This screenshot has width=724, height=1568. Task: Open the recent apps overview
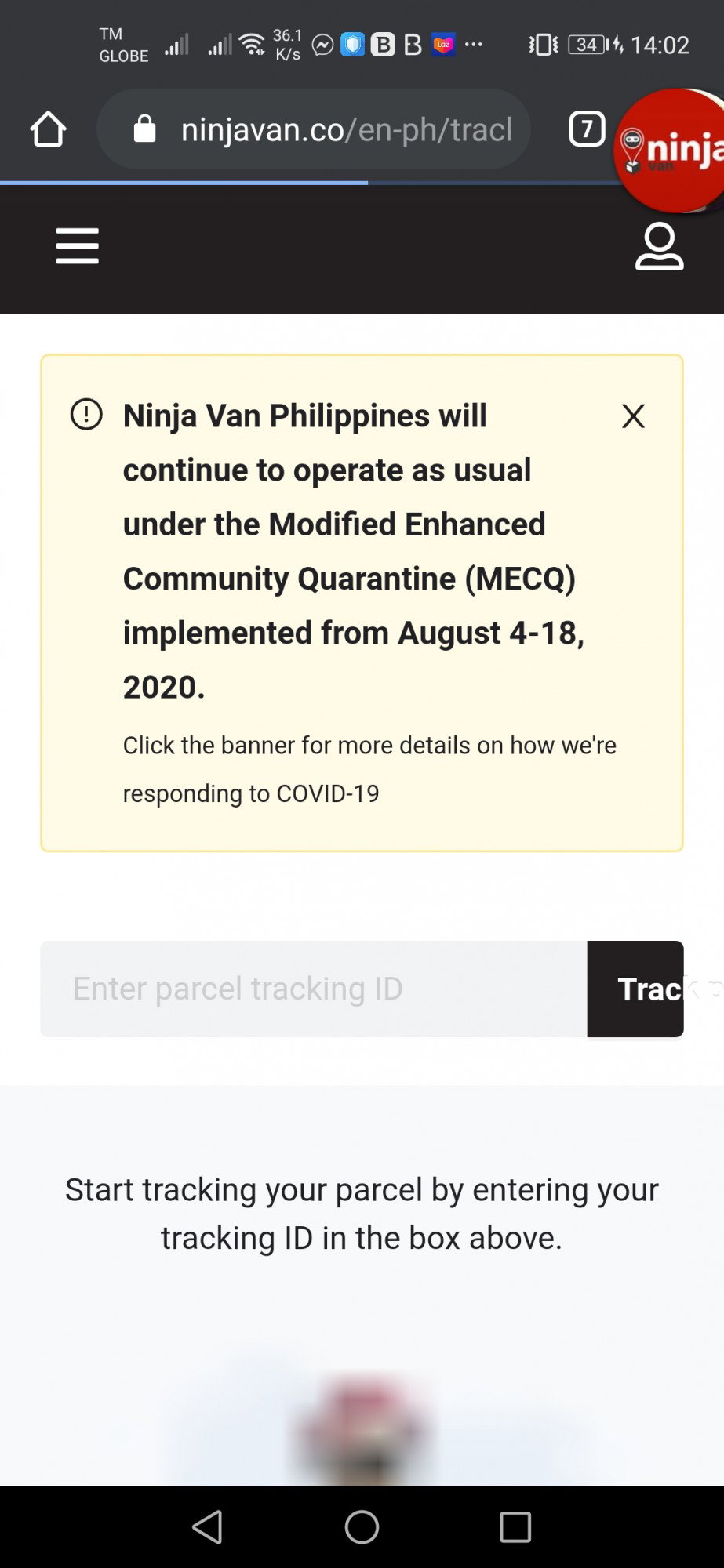515,1526
